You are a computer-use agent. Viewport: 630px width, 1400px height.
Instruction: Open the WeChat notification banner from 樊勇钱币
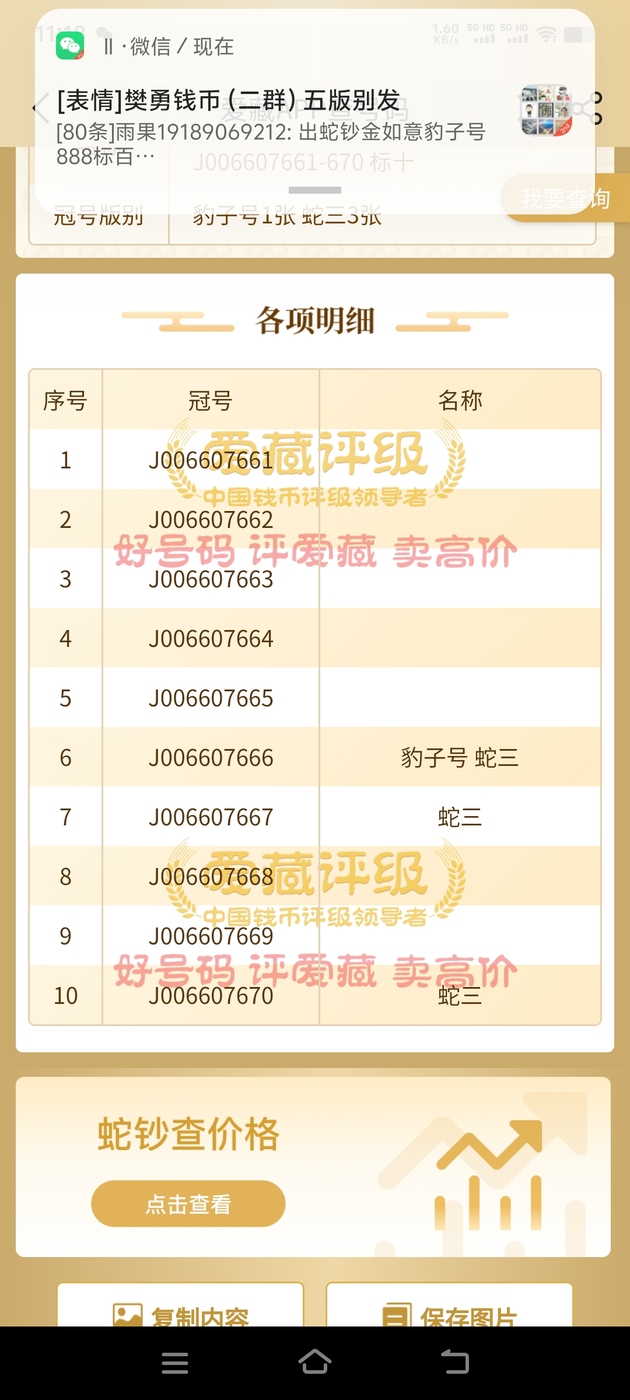click(x=315, y=112)
